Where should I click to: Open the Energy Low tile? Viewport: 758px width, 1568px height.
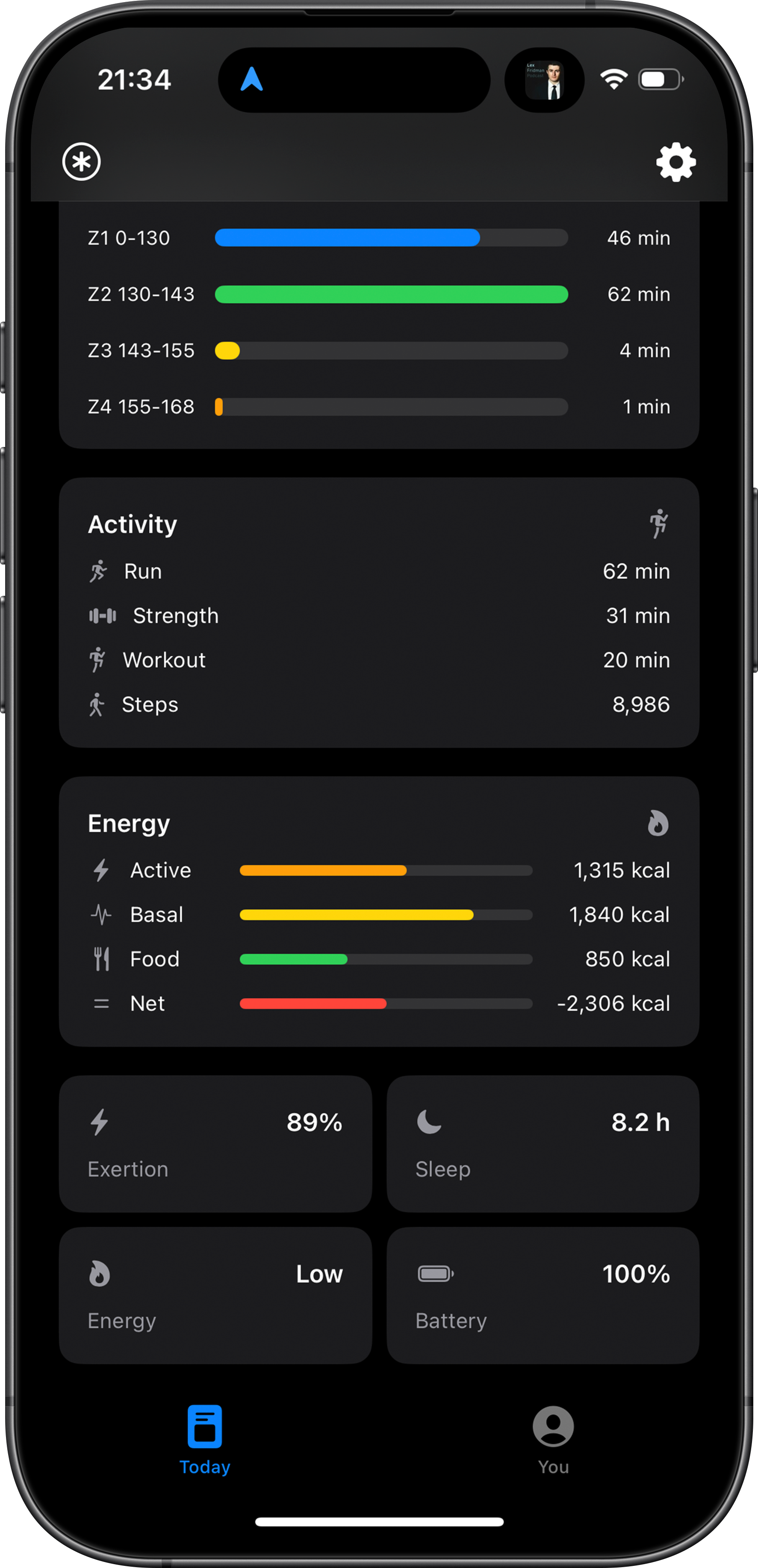coord(215,1295)
